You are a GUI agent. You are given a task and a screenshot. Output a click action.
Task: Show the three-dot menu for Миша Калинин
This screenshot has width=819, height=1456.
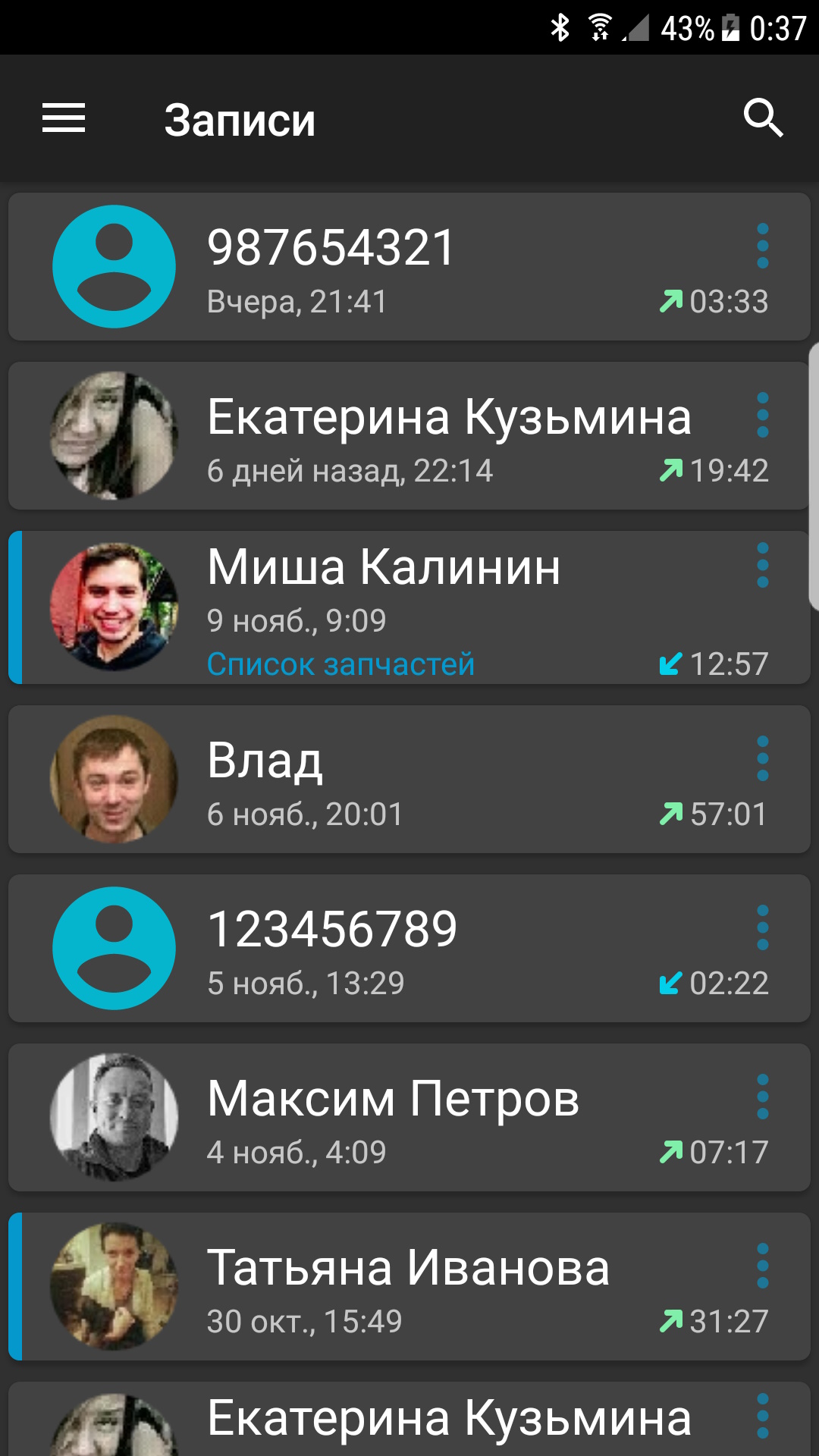(x=762, y=565)
